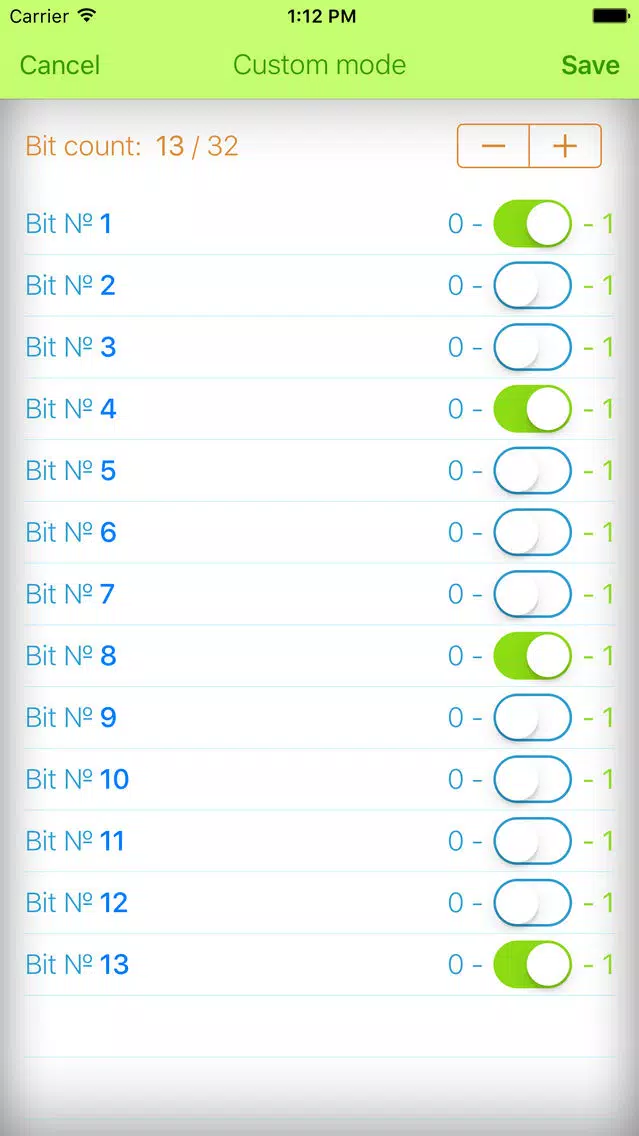Enable the Bit № 2 switch

pyautogui.click(x=532, y=285)
